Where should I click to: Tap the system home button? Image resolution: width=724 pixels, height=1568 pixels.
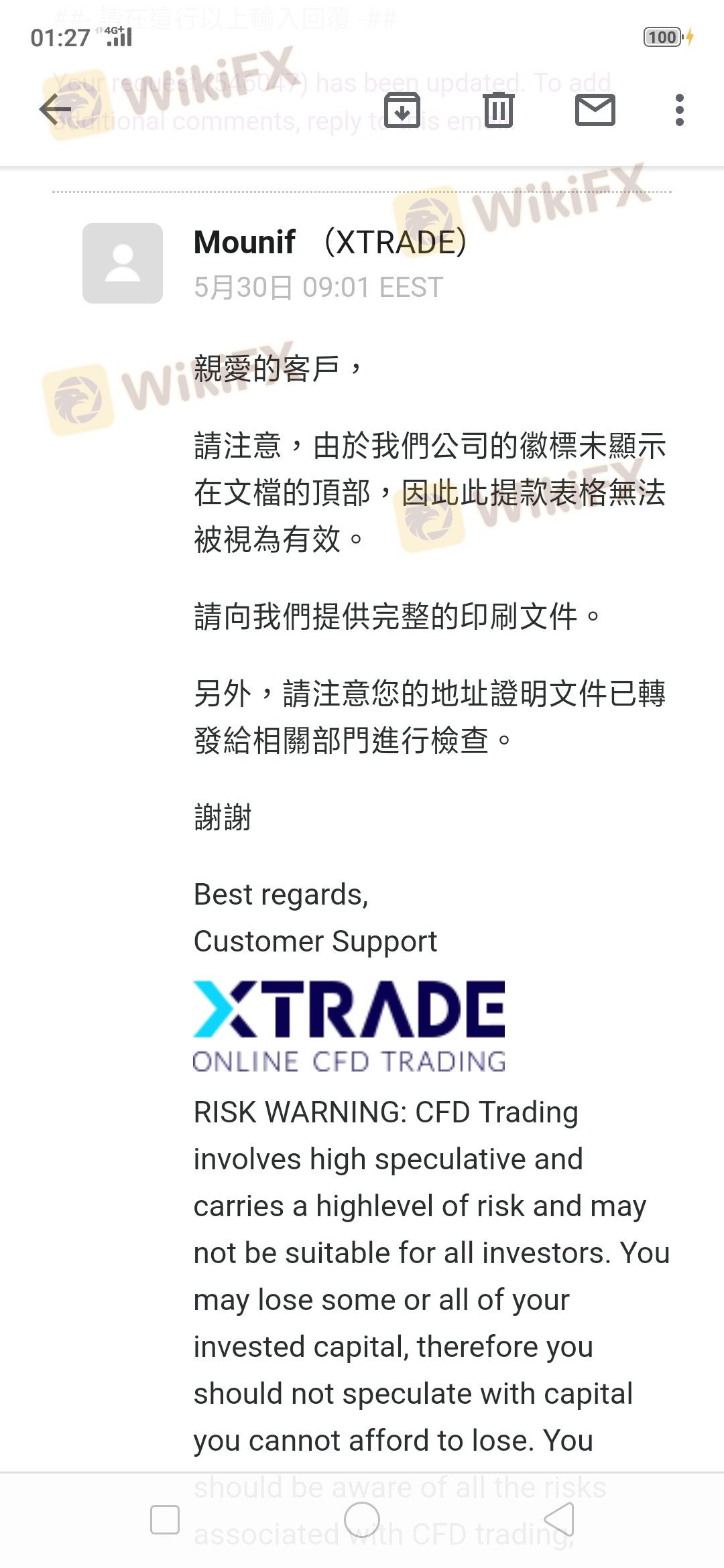point(362,1519)
